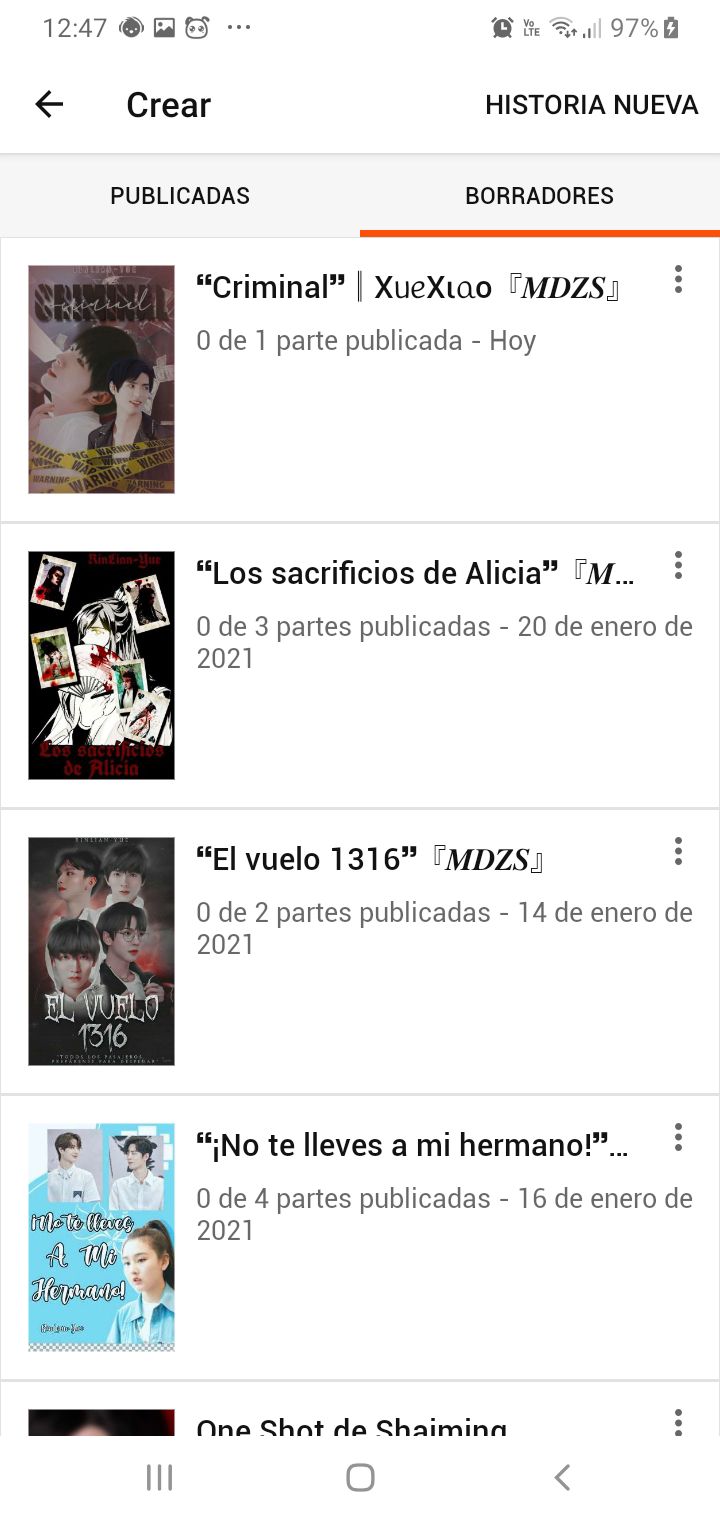Open the One Shot de Shaiming draft
This screenshot has height=1520, width=720.
[x=360, y=1410]
